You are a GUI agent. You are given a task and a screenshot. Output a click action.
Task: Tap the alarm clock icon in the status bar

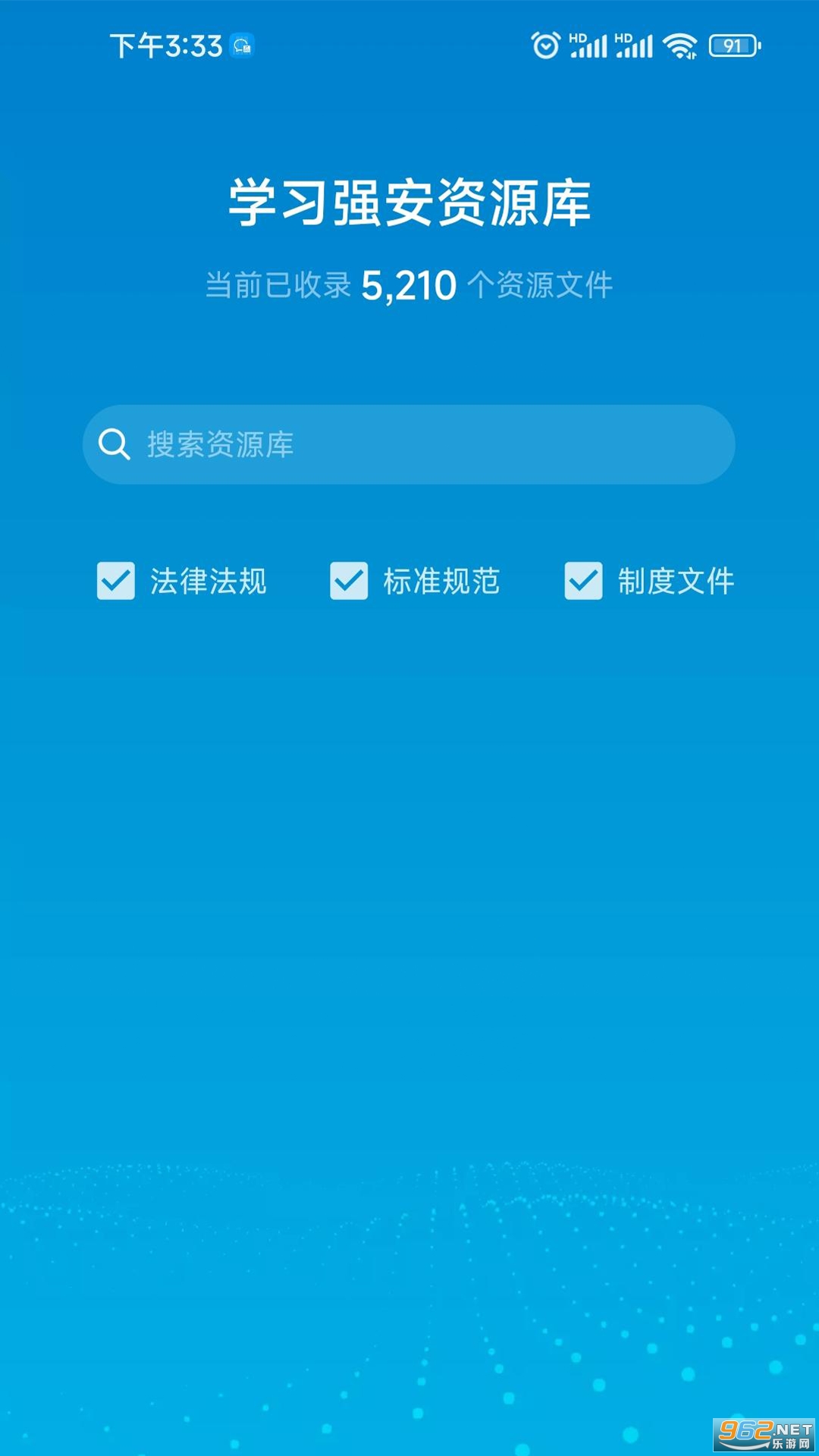pyautogui.click(x=548, y=44)
